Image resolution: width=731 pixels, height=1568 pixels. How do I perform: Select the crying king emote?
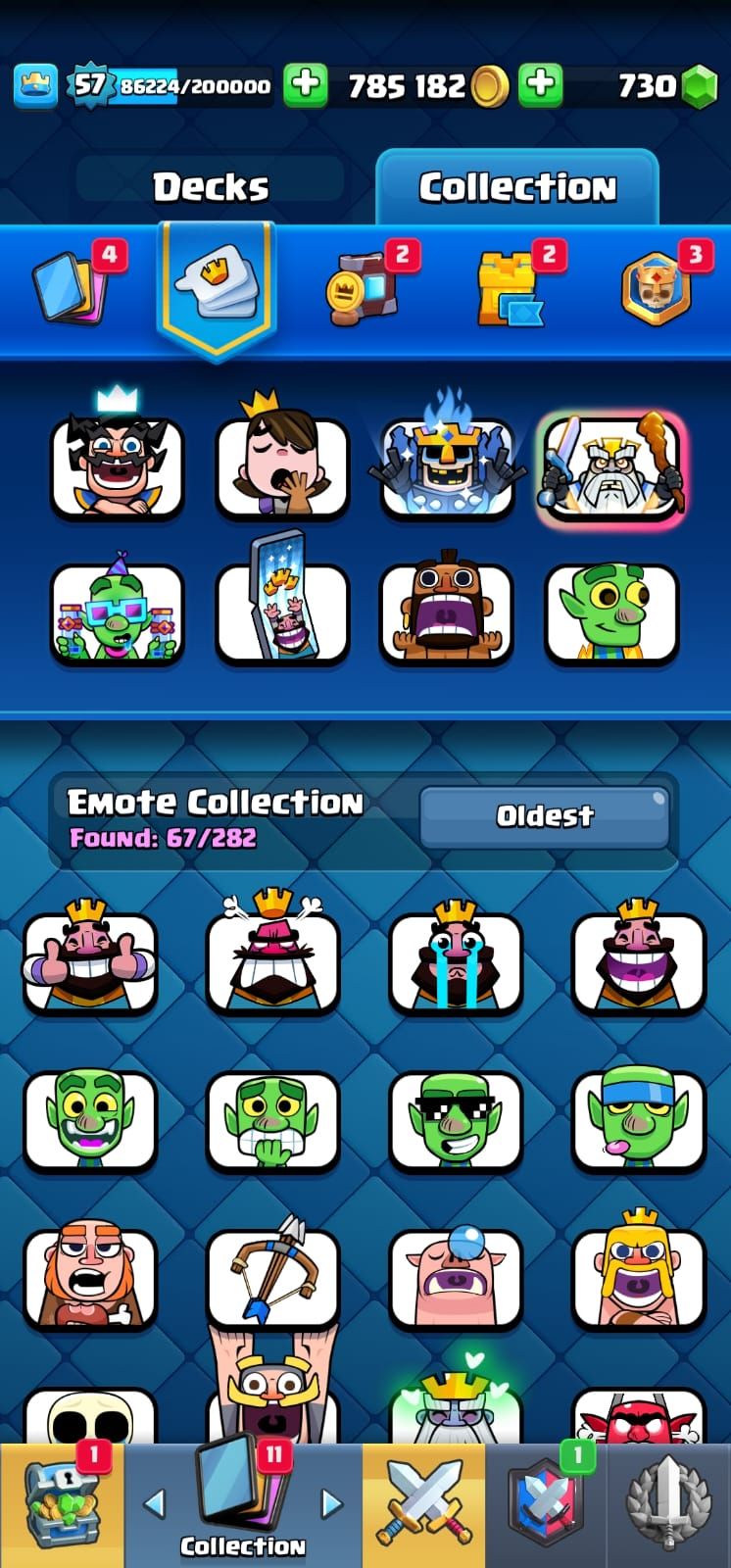click(456, 960)
